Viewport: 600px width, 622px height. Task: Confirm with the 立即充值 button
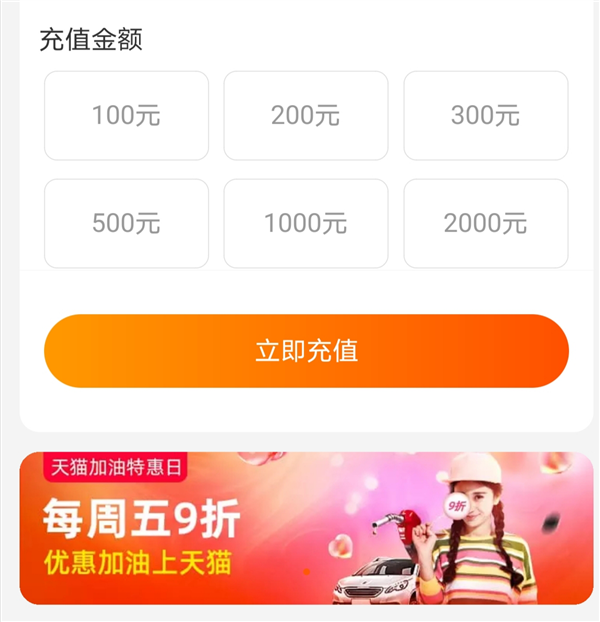pos(306,351)
